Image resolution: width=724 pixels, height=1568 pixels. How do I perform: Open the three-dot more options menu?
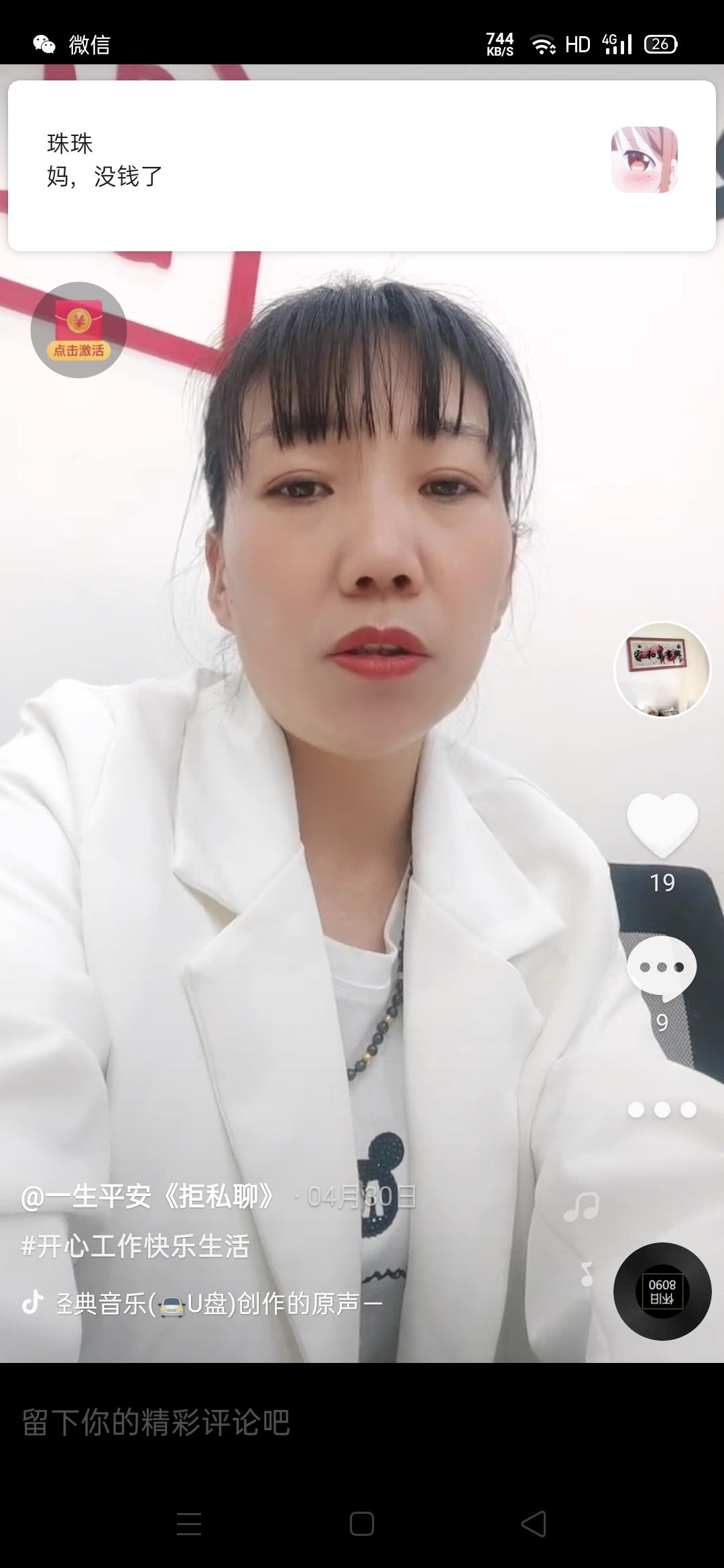point(662,1110)
